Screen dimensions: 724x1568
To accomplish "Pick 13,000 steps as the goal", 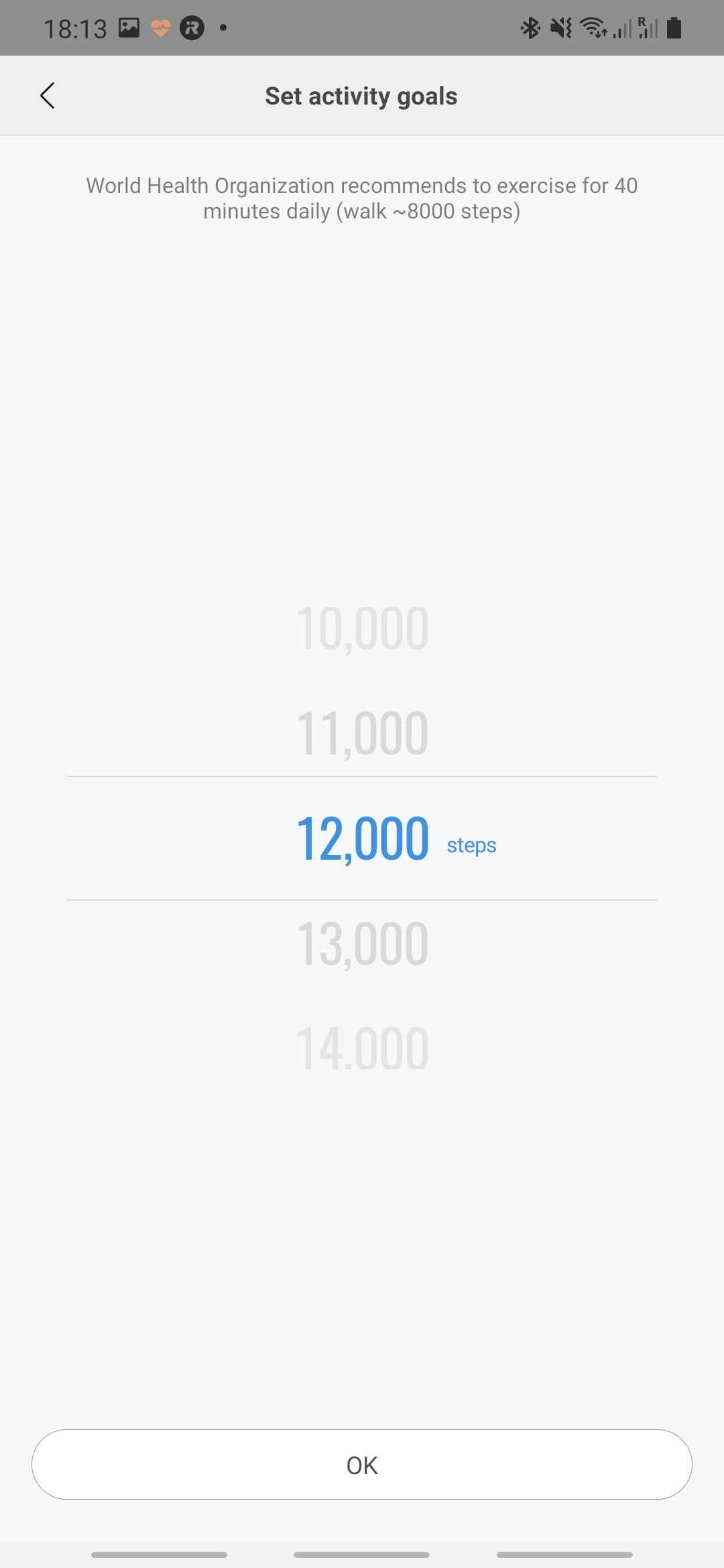I will (x=362, y=943).
